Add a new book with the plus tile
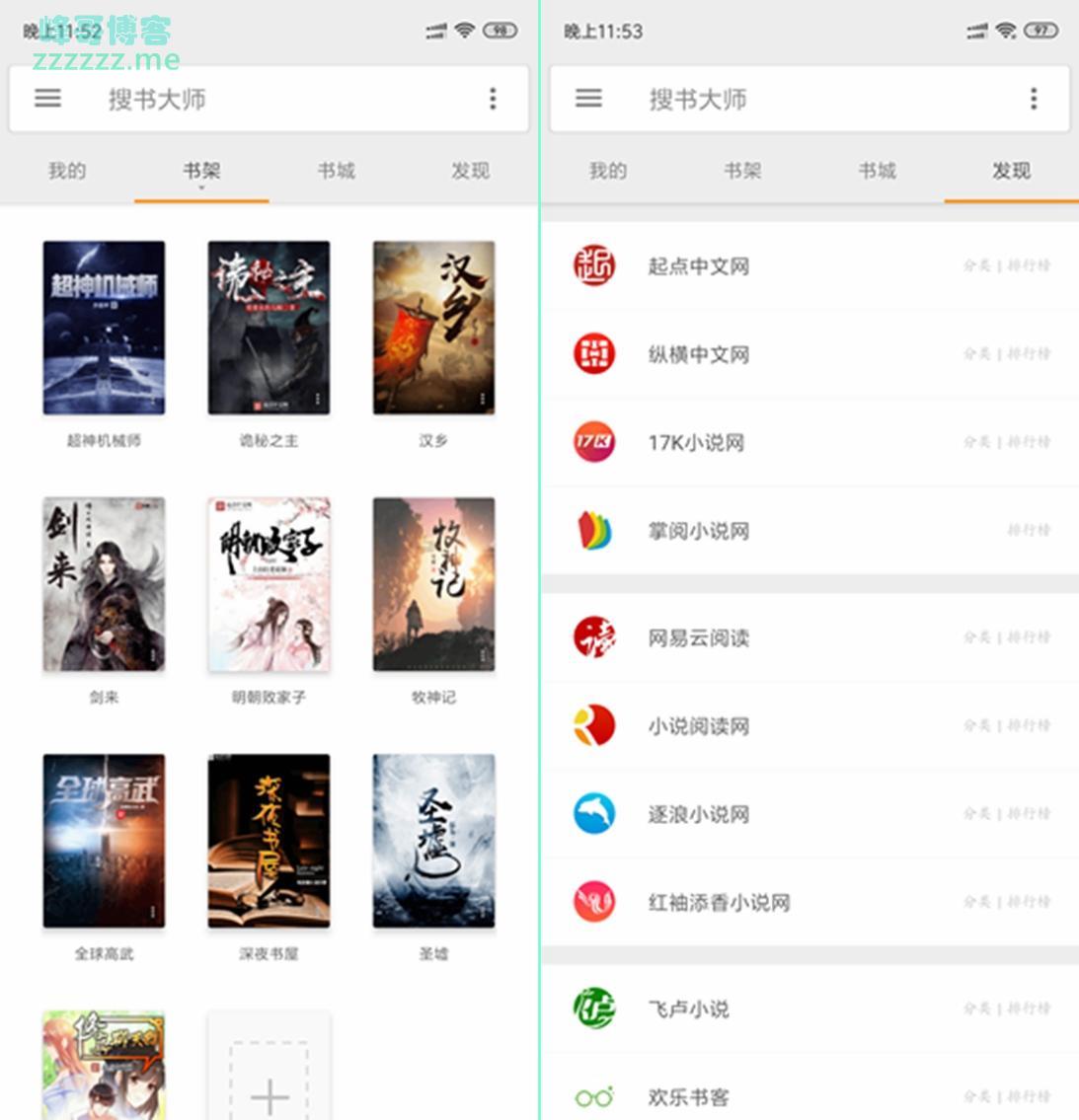This screenshot has height=1120, width=1079. tap(269, 1071)
